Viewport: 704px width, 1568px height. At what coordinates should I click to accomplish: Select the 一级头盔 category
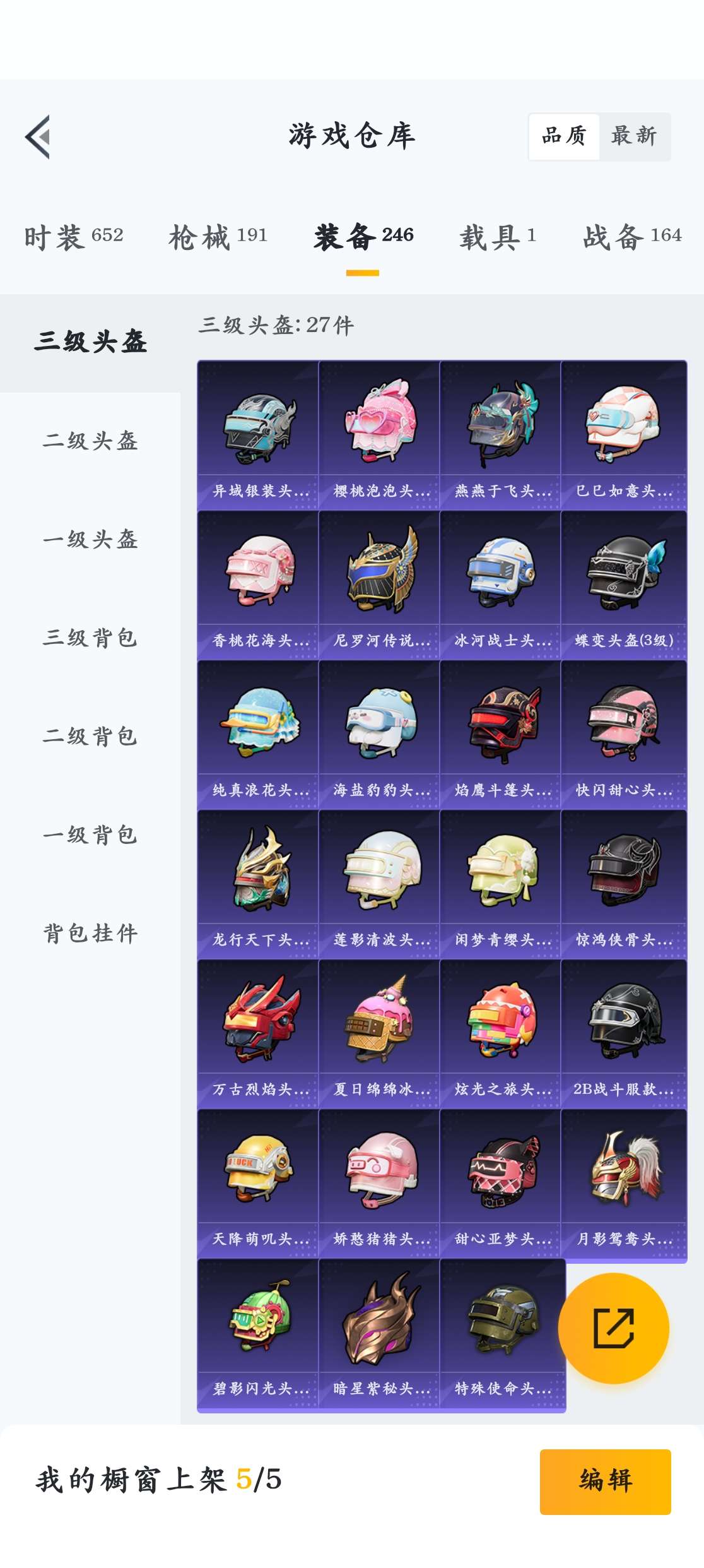tap(90, 539)
